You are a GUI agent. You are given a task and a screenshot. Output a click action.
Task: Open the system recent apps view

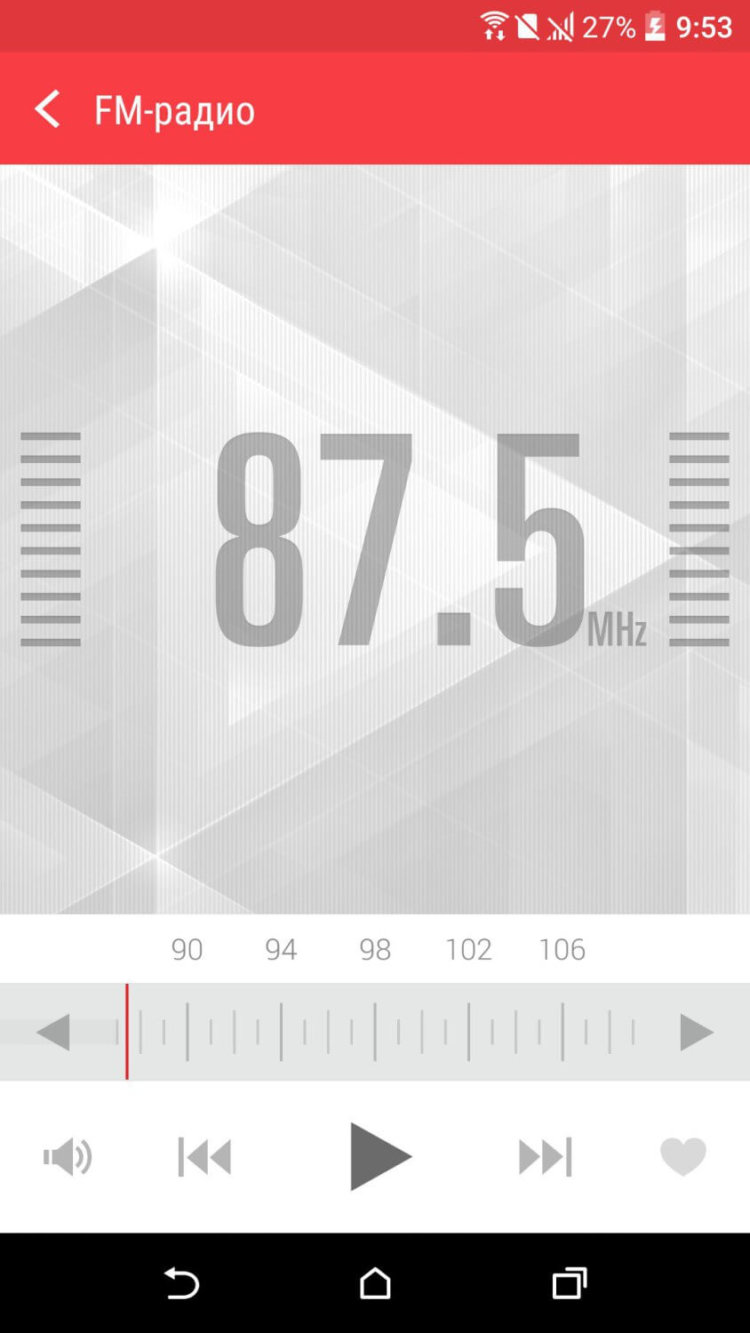[x=569, y=1283]
